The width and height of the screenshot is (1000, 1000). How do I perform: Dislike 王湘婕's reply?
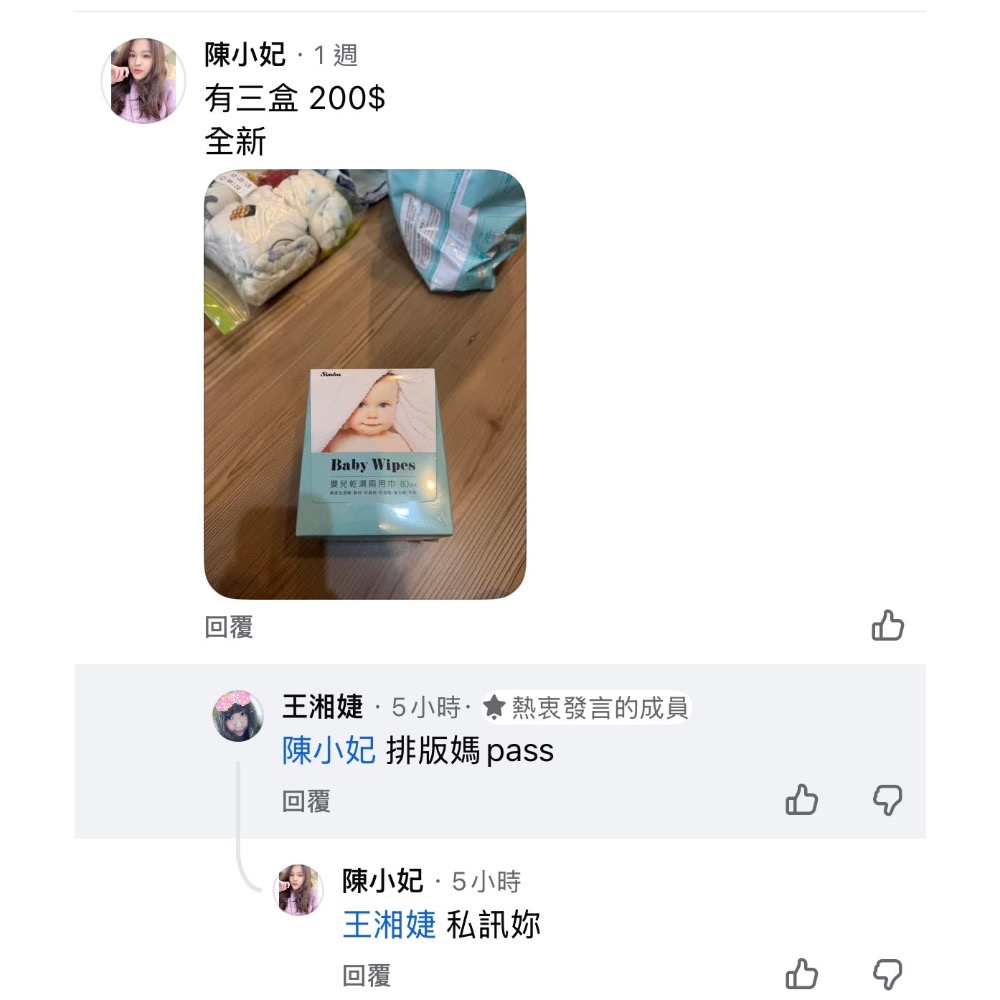tap(887, 800)
